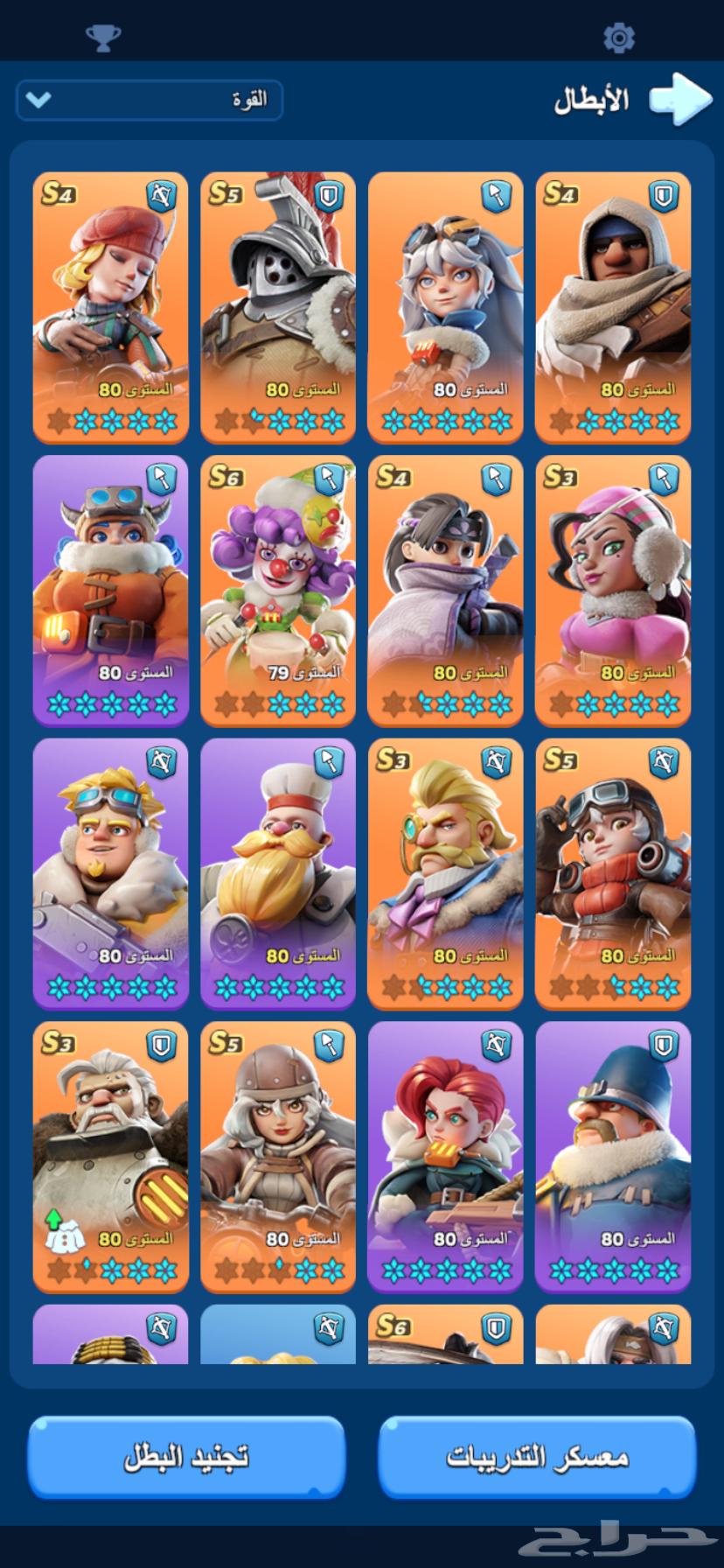Go back using the arrow beside الأبطال
The image size is (724, 1568).
(x=680, y=99)
